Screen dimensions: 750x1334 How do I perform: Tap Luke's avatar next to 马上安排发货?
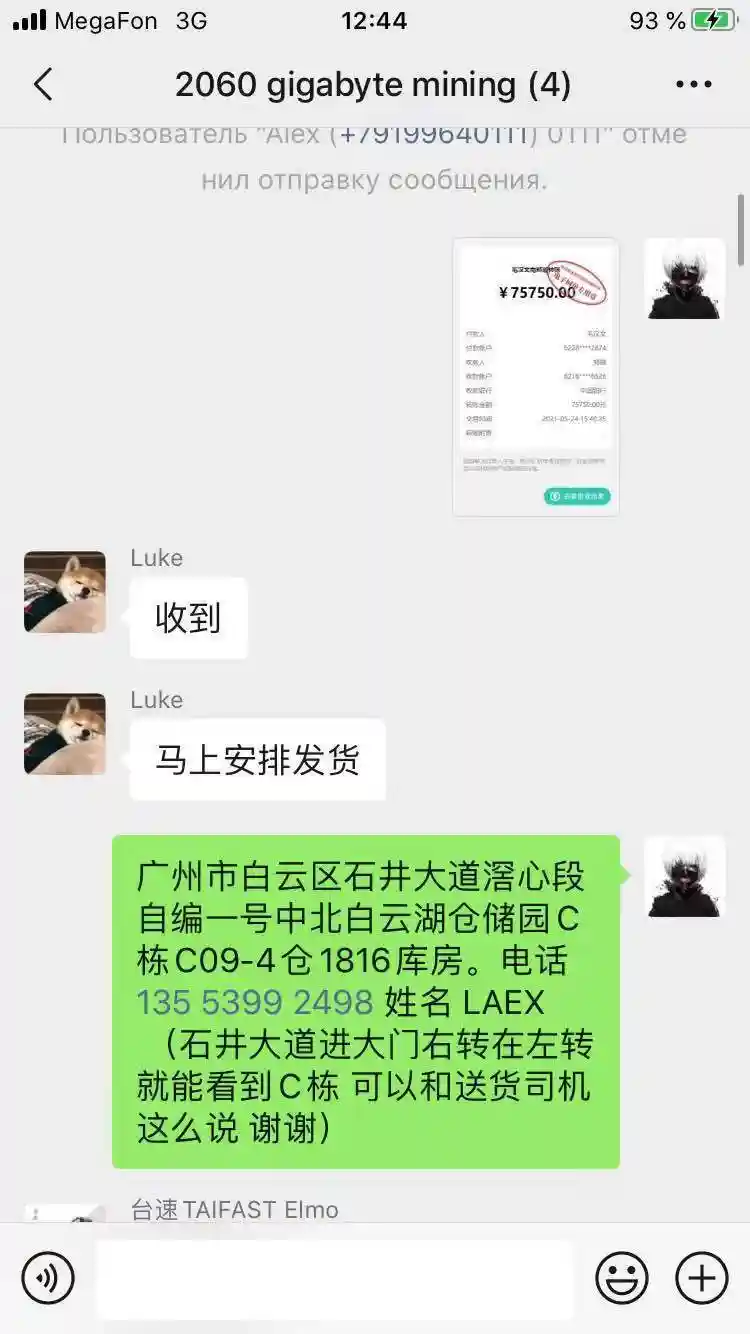(65, 734)
